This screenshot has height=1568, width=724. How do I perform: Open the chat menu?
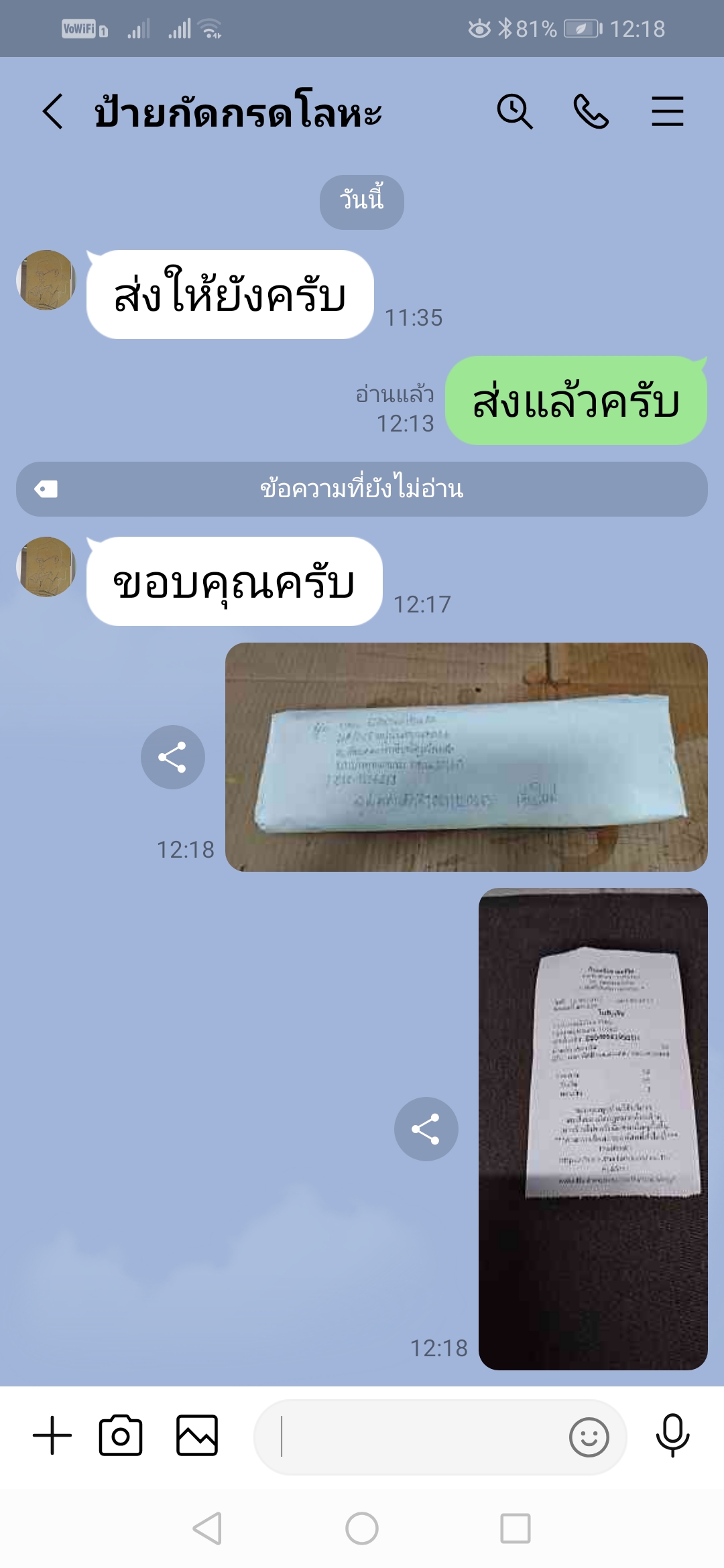coord(667,111)
